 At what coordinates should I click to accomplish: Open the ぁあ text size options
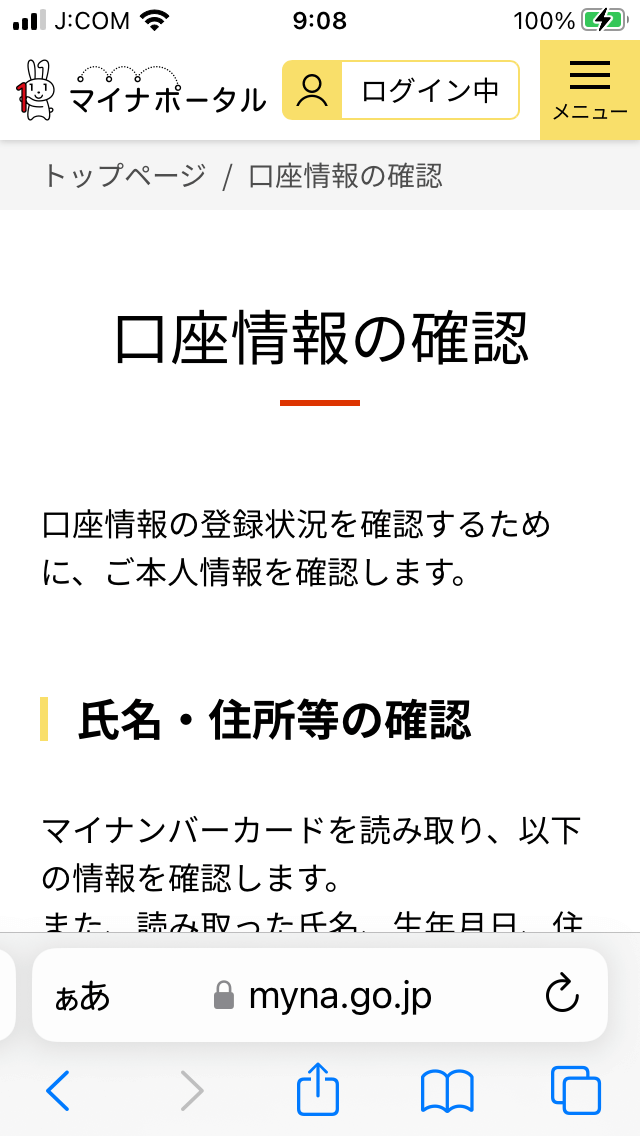(x=83, y=997)
